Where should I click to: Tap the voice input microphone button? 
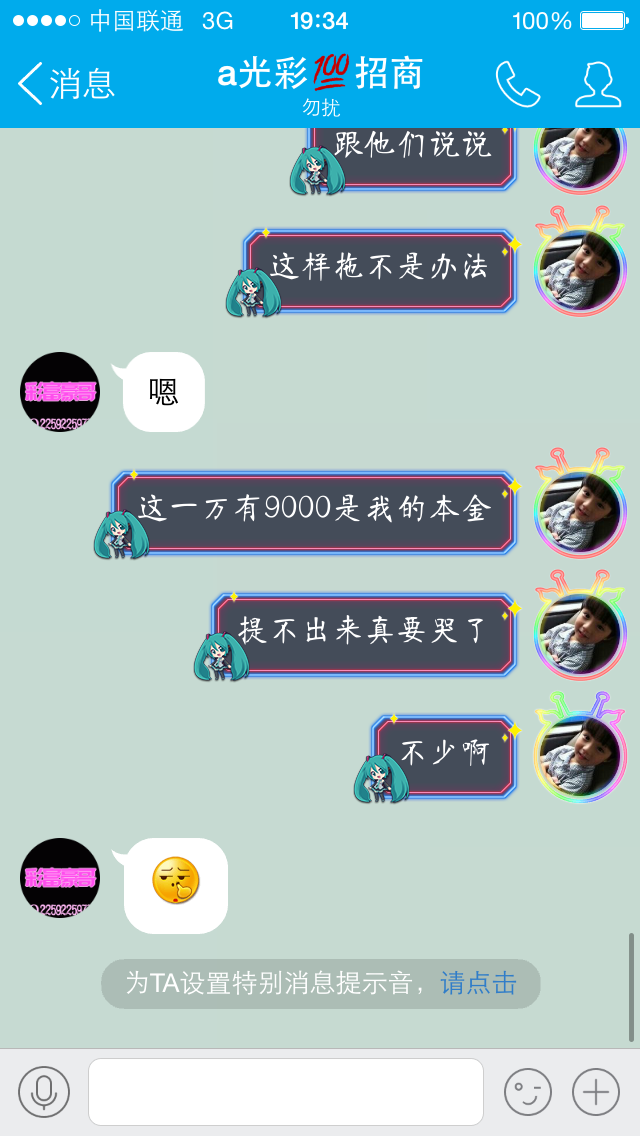click(x=44, y=1092)
